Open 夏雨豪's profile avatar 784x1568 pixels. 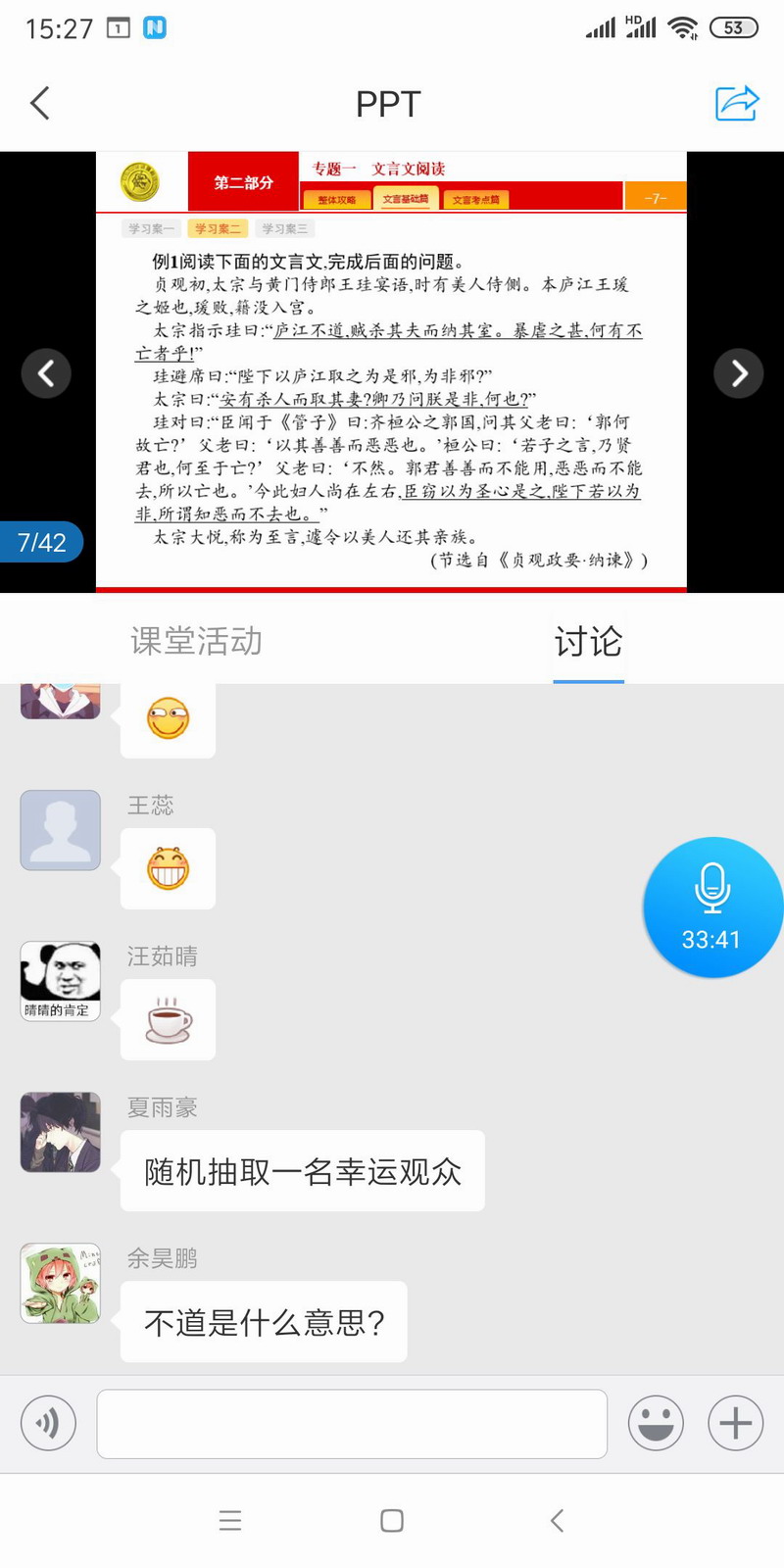61,1132
